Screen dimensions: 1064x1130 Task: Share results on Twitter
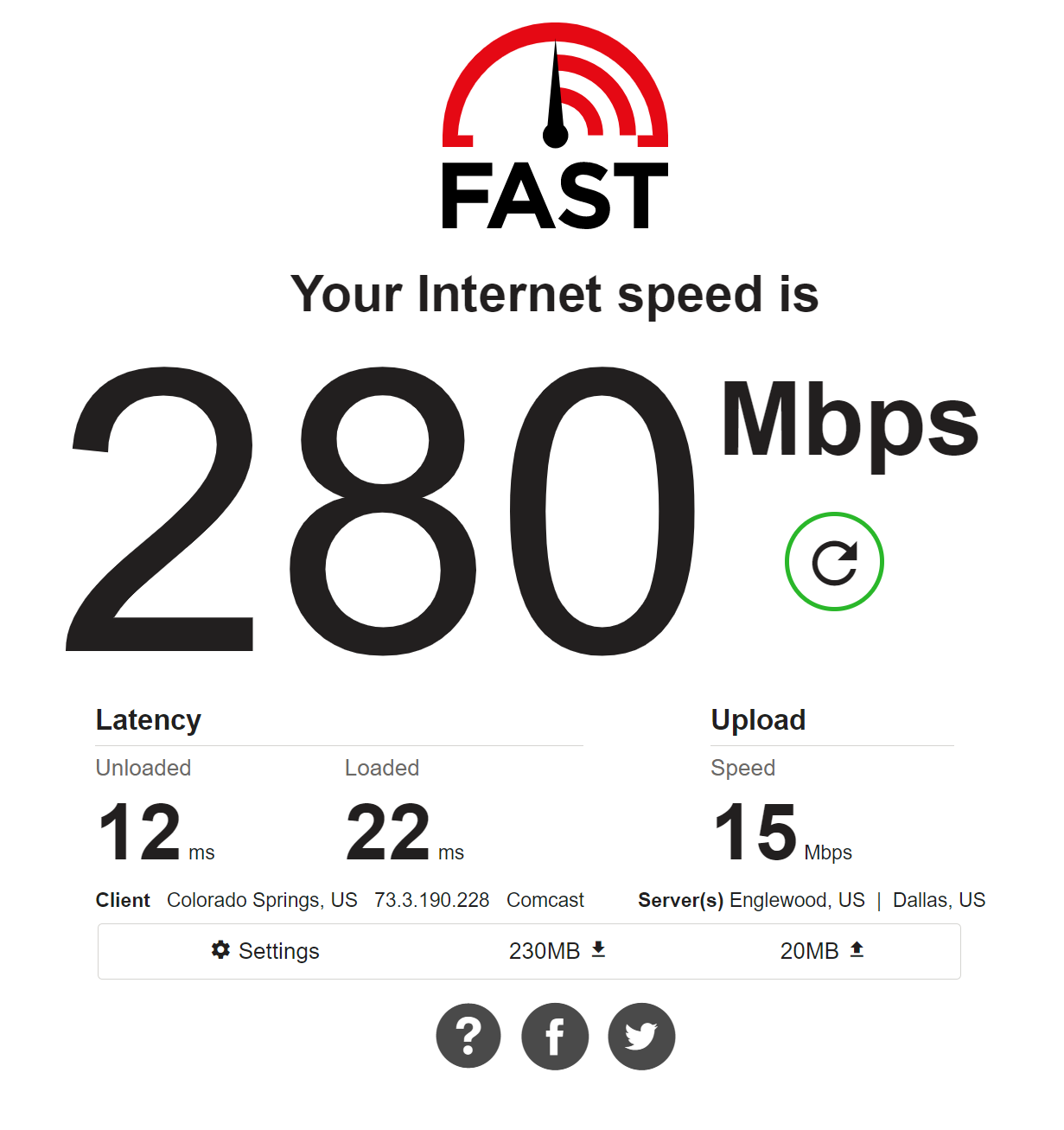coord(641,1036)
